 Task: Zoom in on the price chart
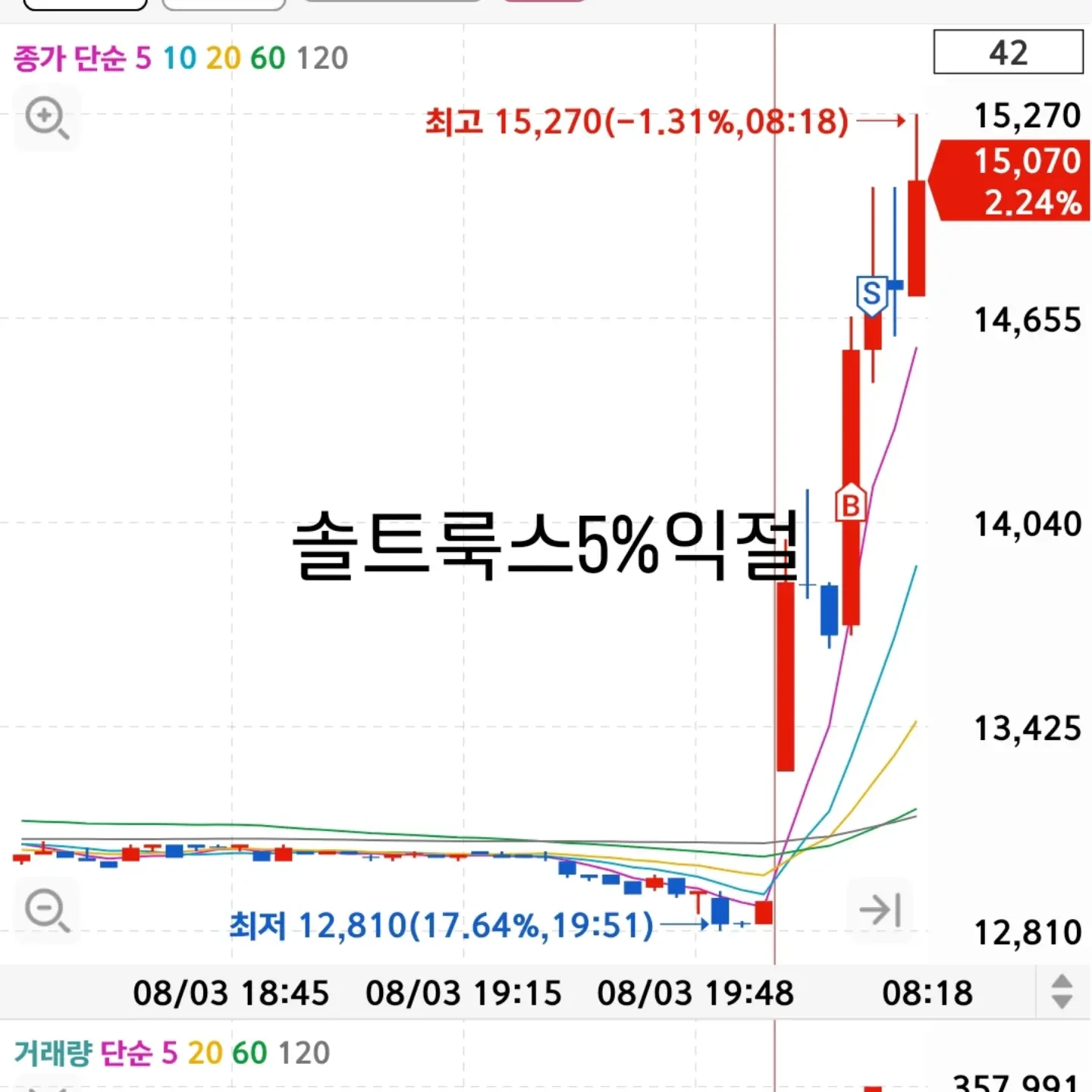[x=47, y=118]
